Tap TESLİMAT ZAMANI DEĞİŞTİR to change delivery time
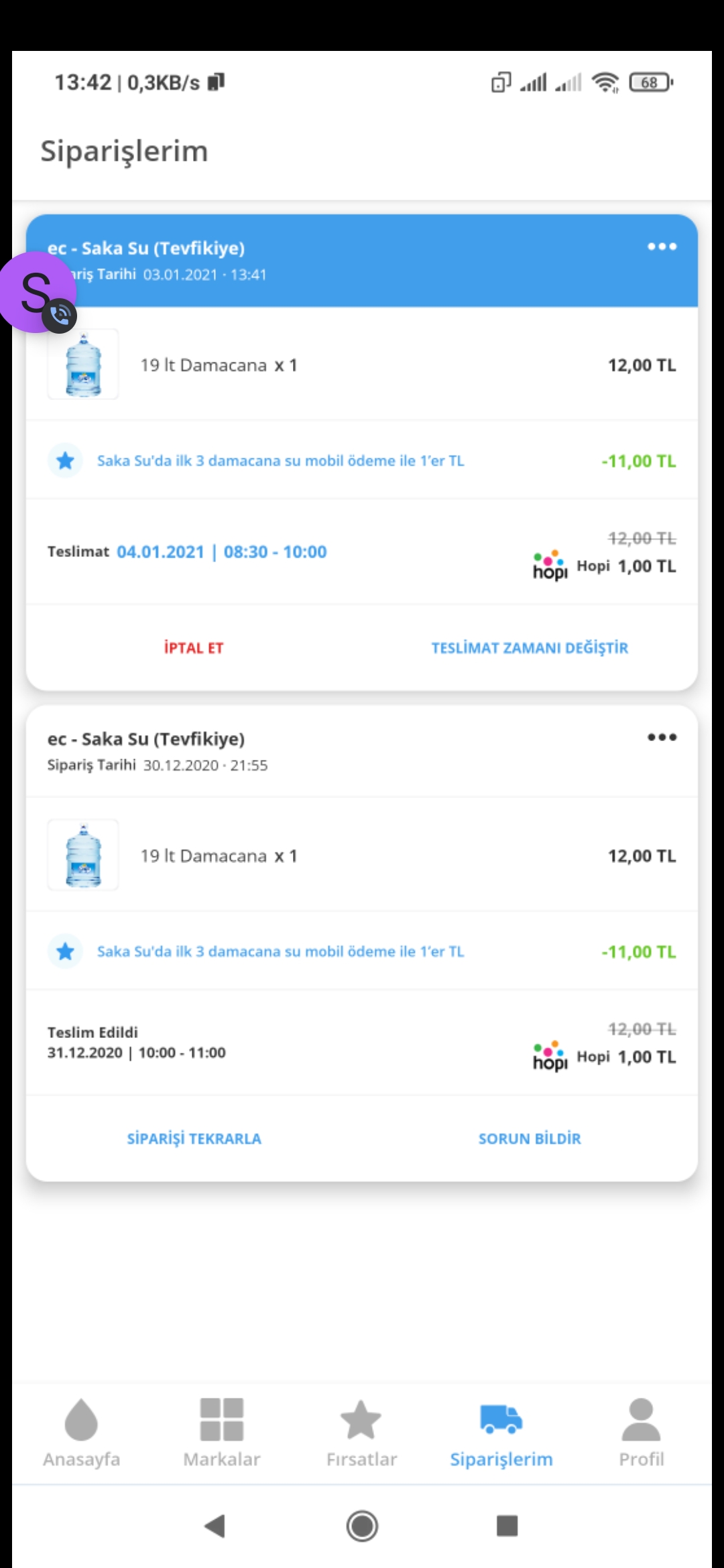 (530, 648)
